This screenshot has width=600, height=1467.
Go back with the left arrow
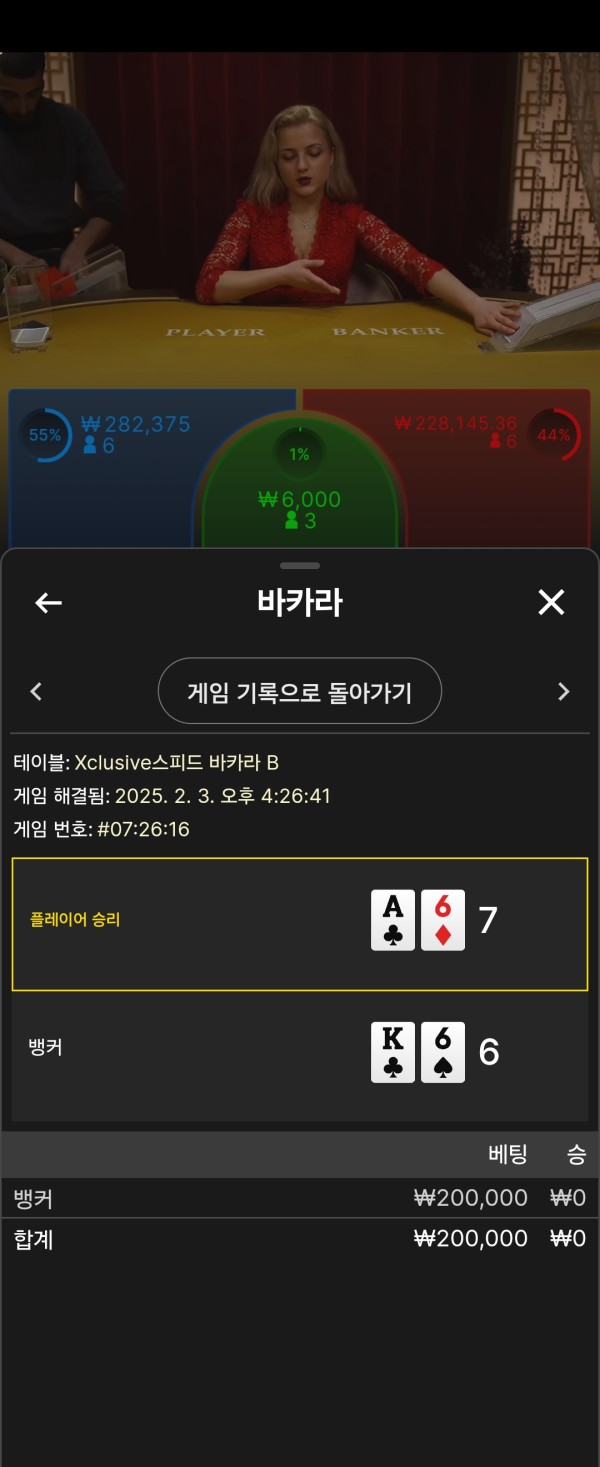click(48, 602)
